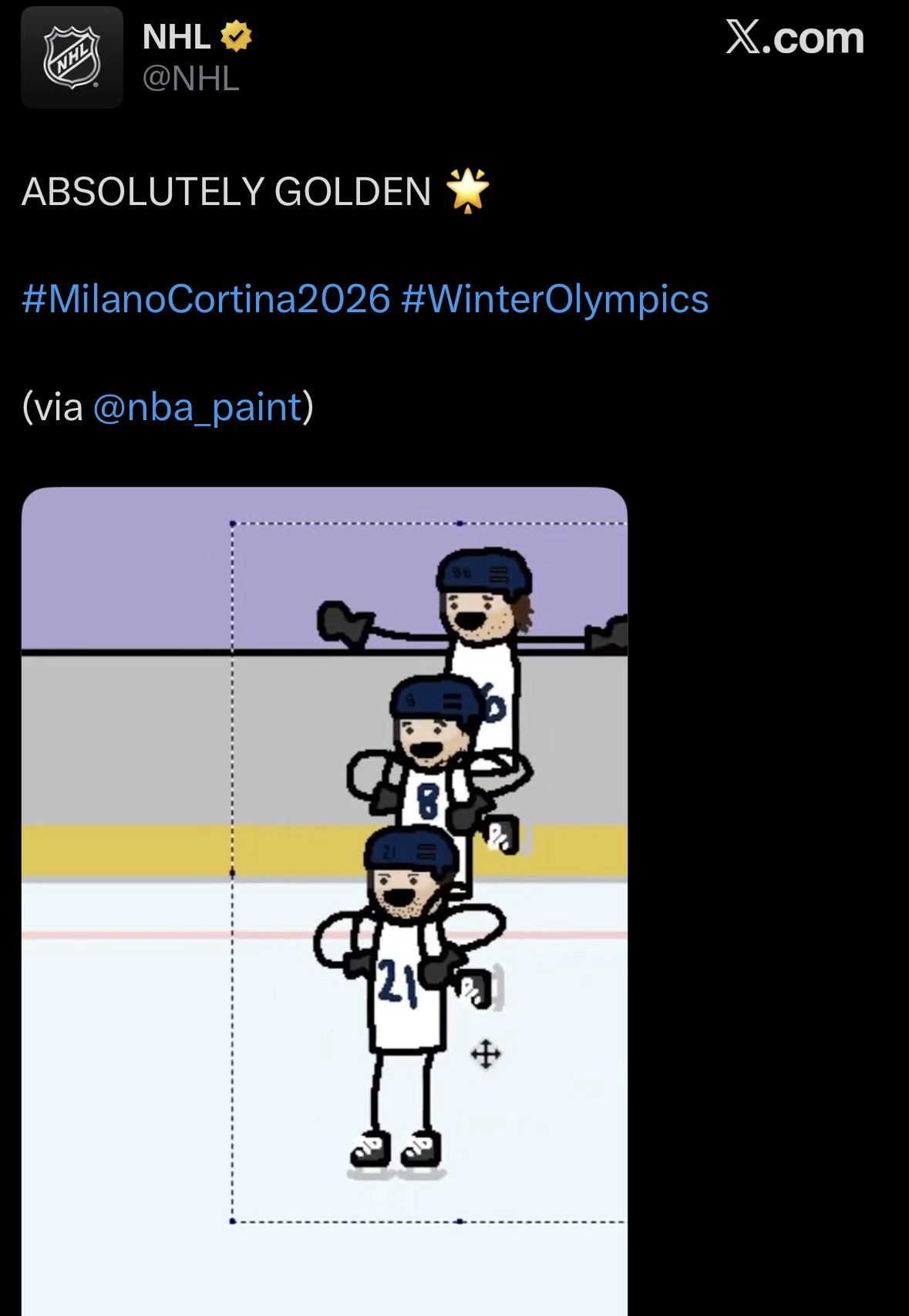
Task: Visit the @nba_paint mention
Action: (x=197, y=407)
